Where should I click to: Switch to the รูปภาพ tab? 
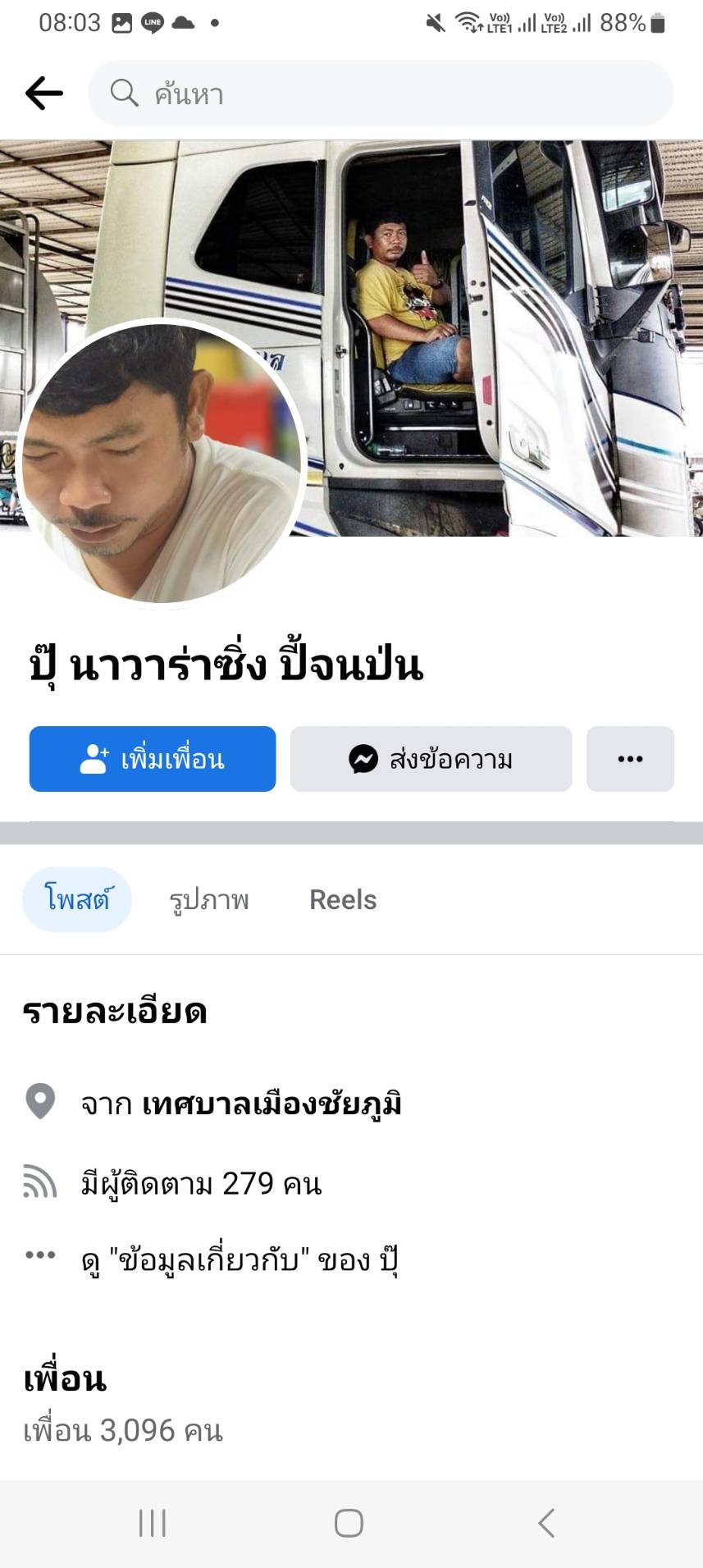tap(209, 900)
